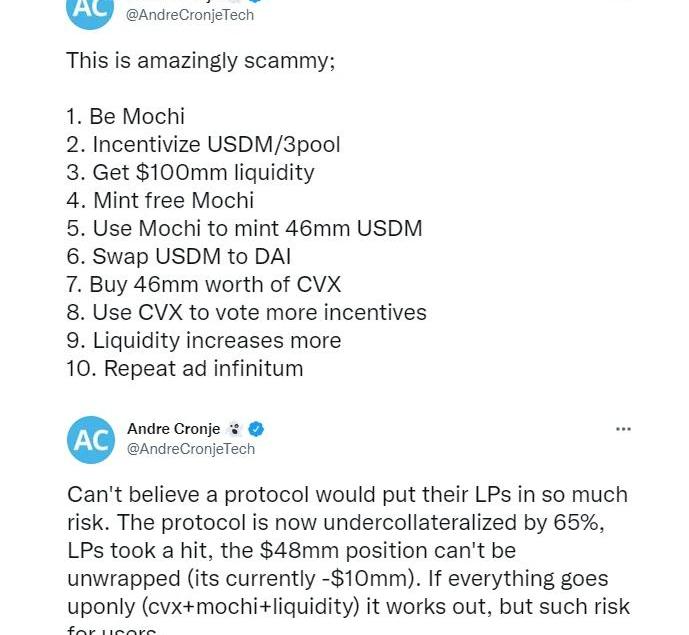Open the overflow menu on the second tweet
689x635 pixels.
[x=623, y=429]
